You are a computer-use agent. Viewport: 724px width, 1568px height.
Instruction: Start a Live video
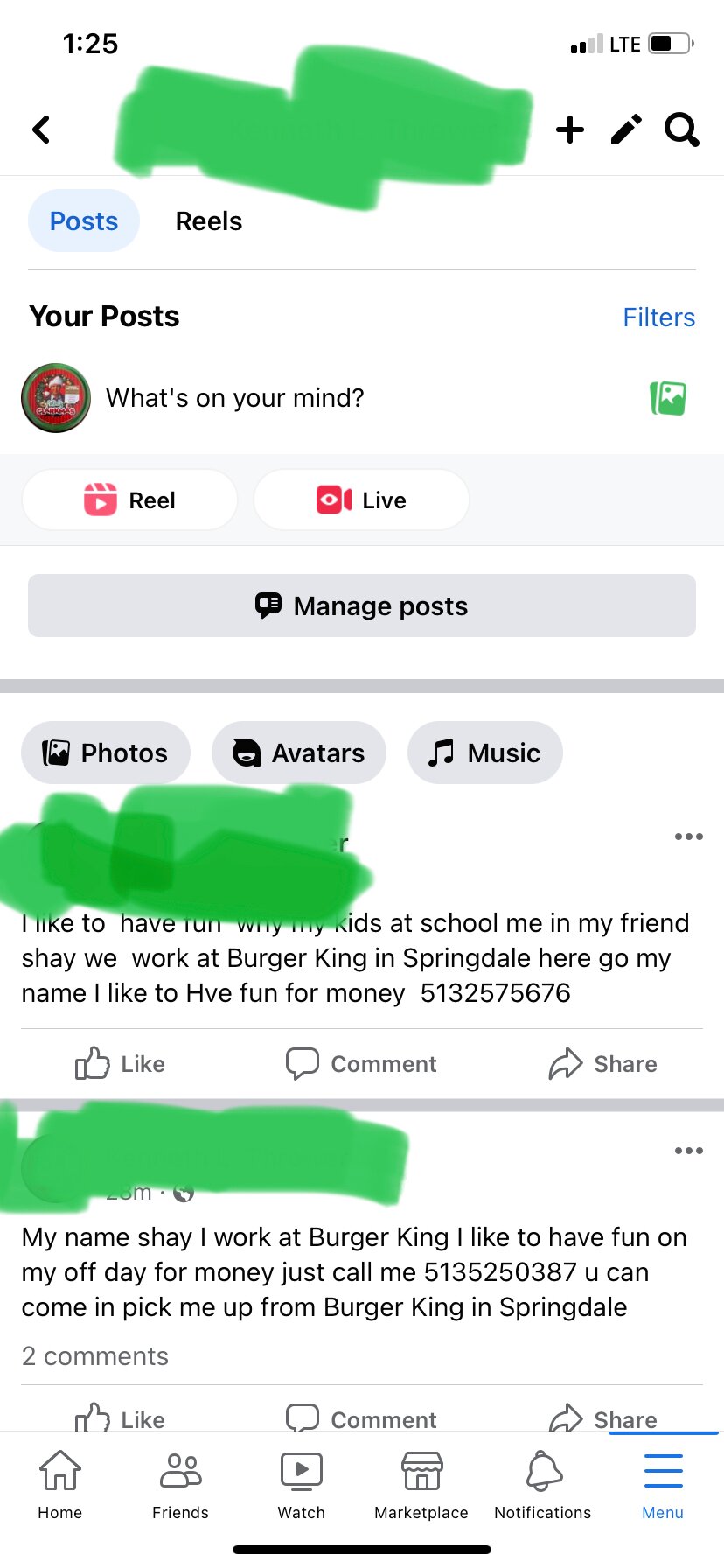[361, 500]
